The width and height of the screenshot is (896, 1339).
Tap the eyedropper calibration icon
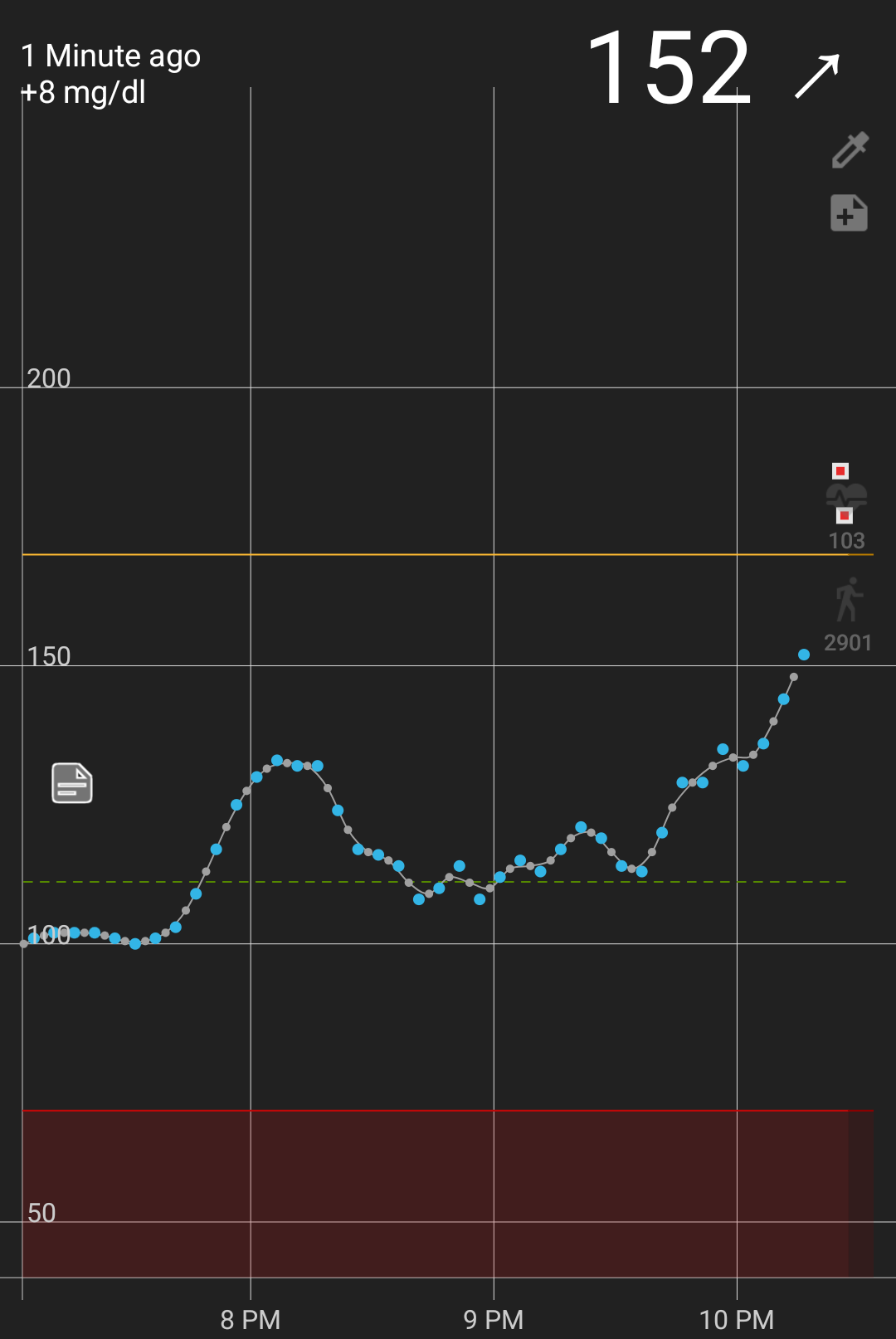click(x=850, y=150)
